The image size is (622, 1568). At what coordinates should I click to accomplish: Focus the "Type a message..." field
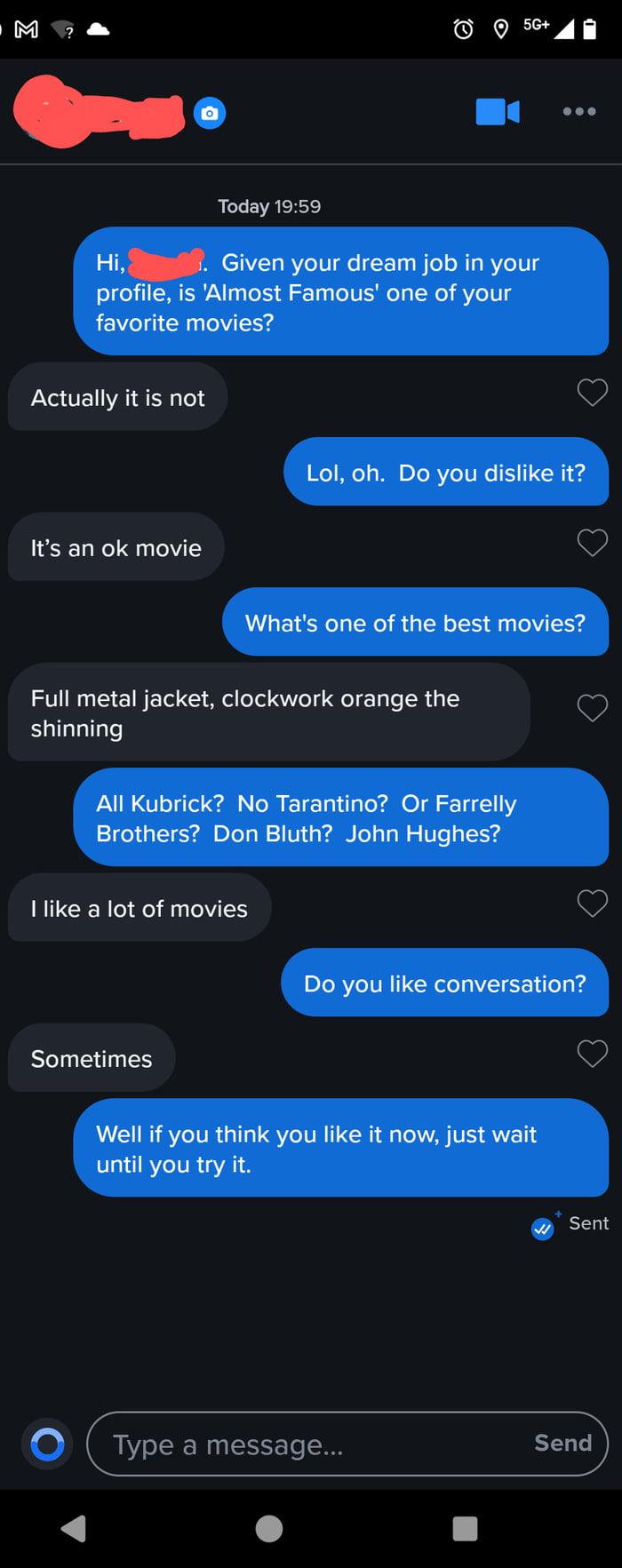pos(311,1445)
